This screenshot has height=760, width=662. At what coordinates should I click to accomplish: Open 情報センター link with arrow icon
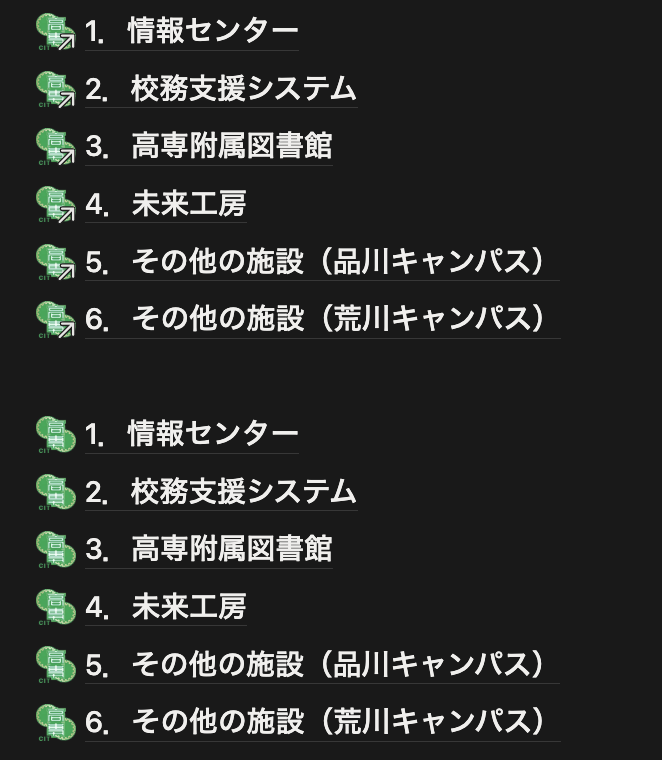pos(191,32)
